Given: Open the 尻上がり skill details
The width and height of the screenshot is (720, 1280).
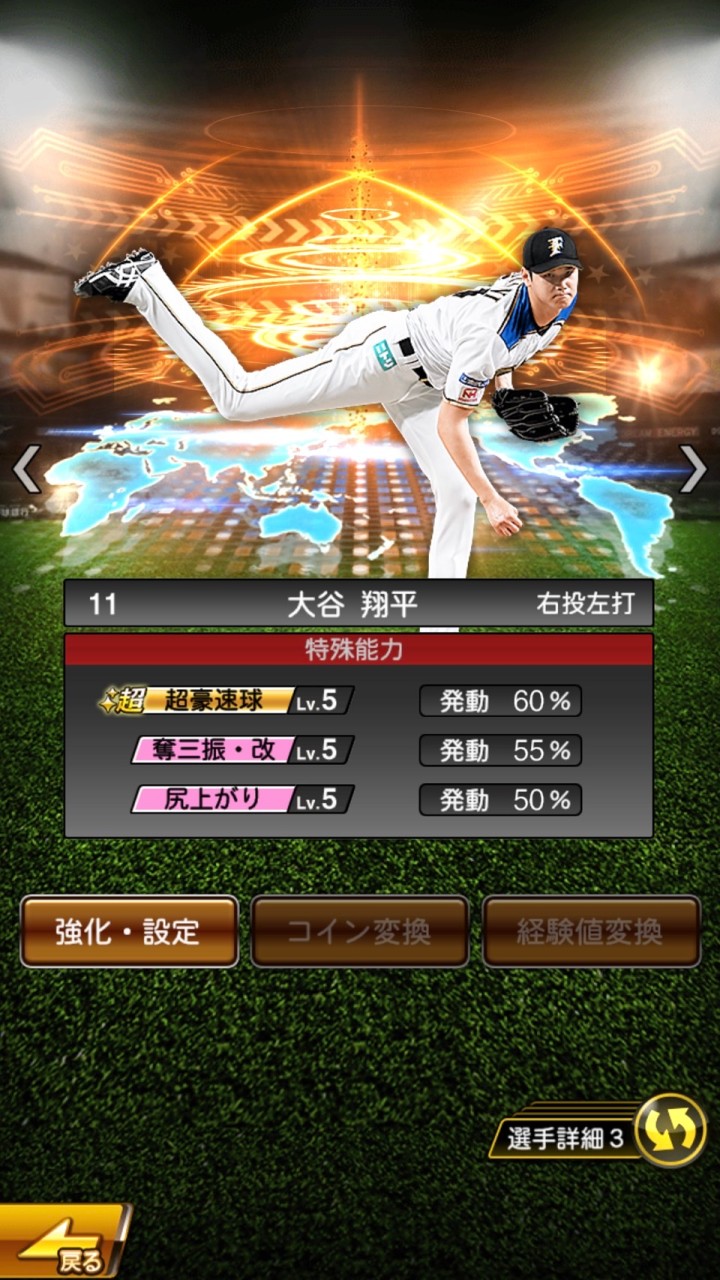Looking at the screenshot, I should (x=240, y=799).
